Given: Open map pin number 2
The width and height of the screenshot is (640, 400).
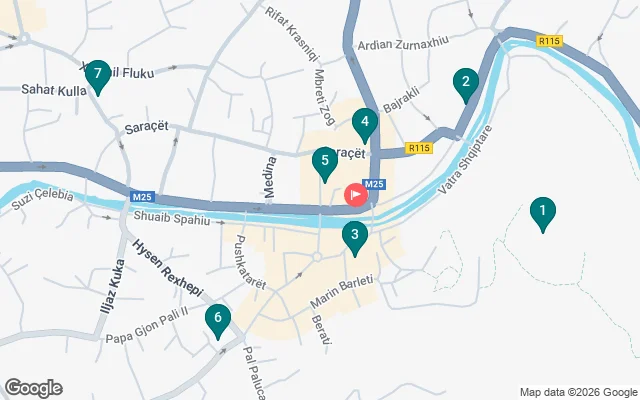Looking at the screenshot, I should [465, 84].
